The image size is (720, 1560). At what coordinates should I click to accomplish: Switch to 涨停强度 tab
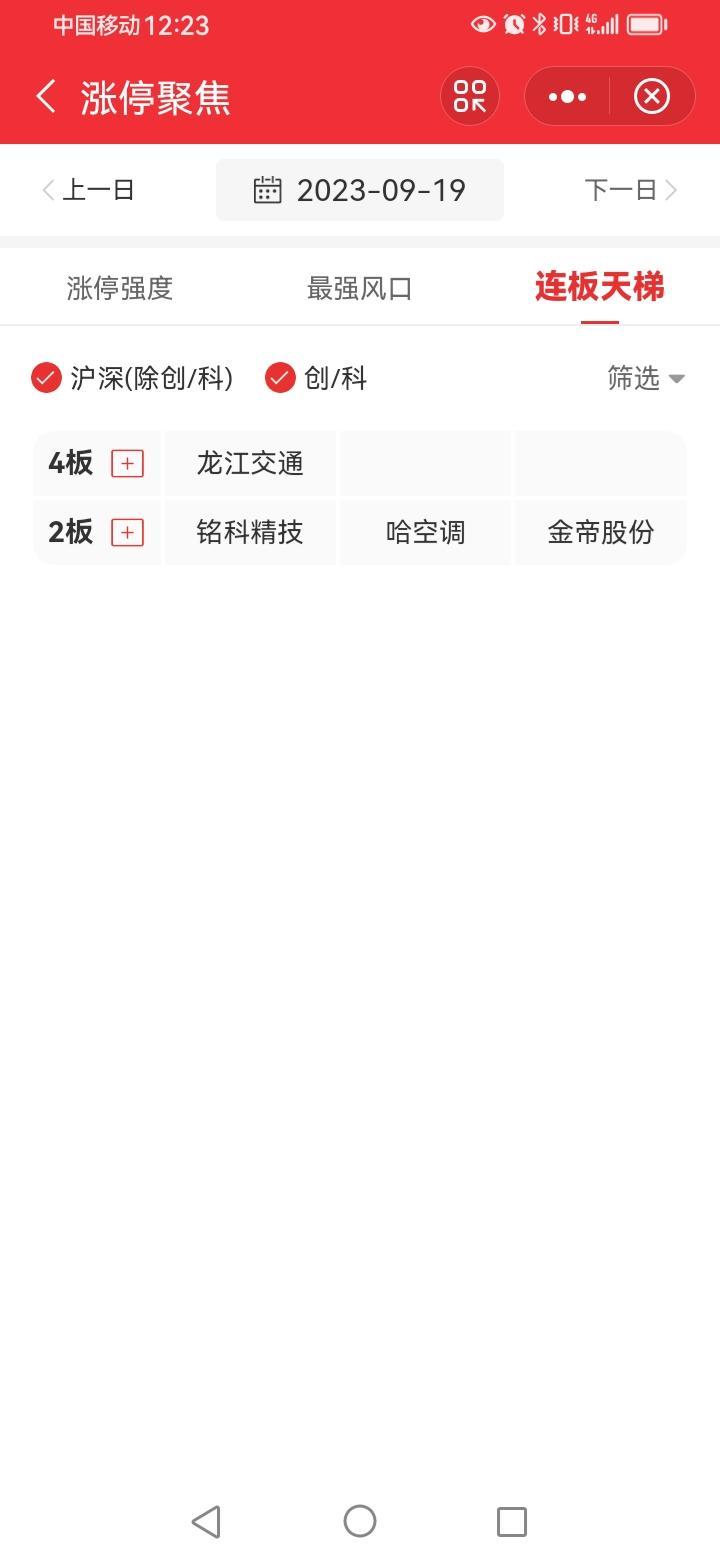pos(120,288)
